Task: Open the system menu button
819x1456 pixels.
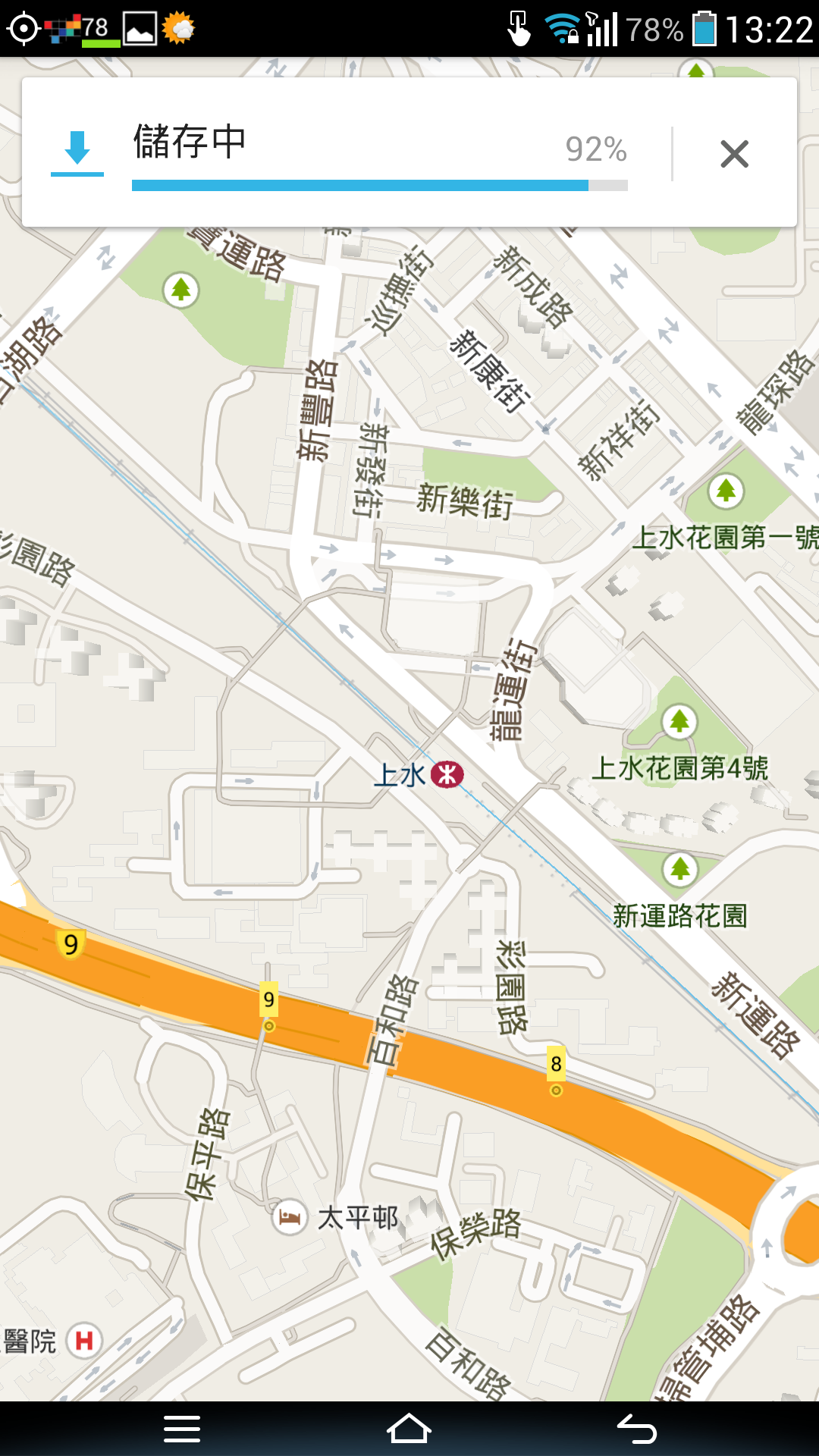Action: click(182, 1429)
